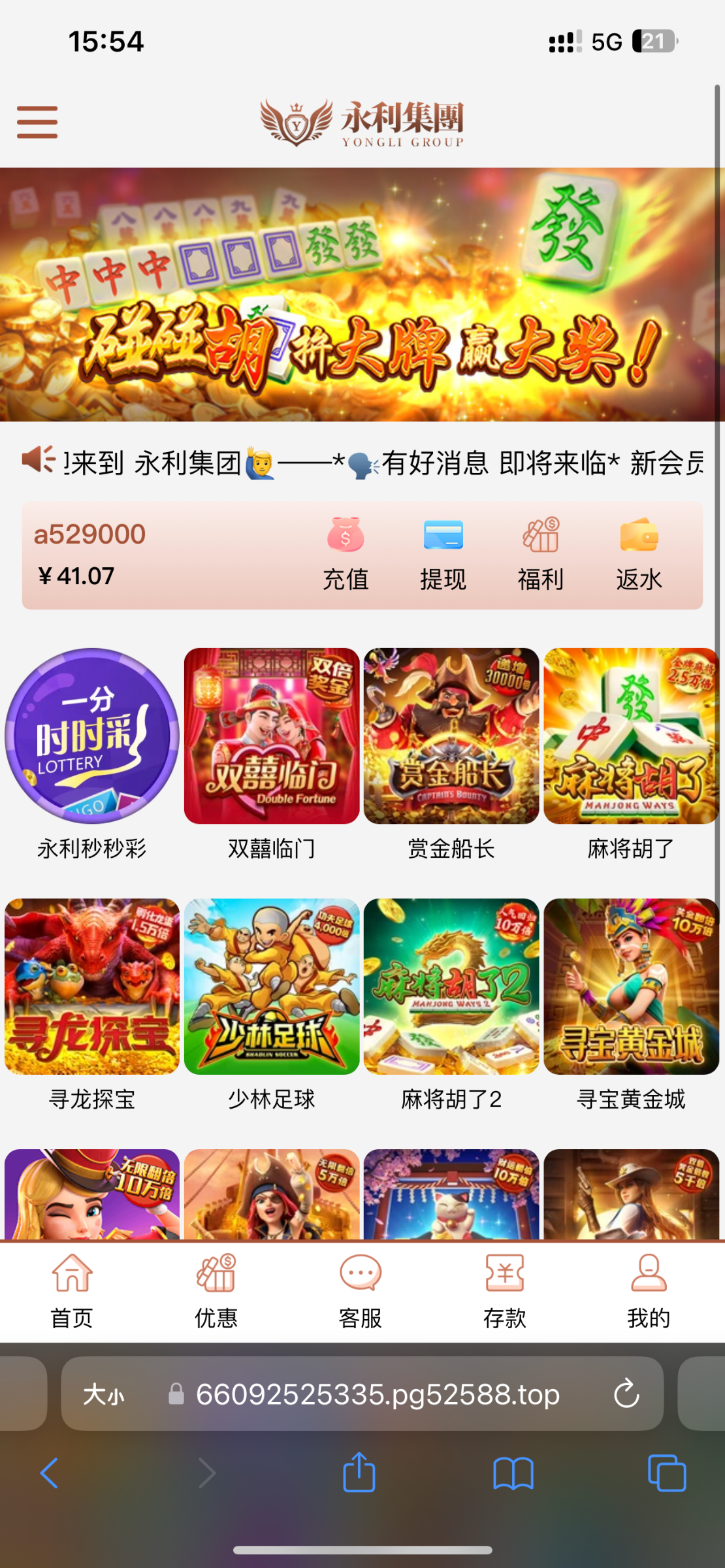The width and height of the screenshot is (725, 1568).
Task: Switch to the 优惠 promotions tab
Action: (216, 1292)
